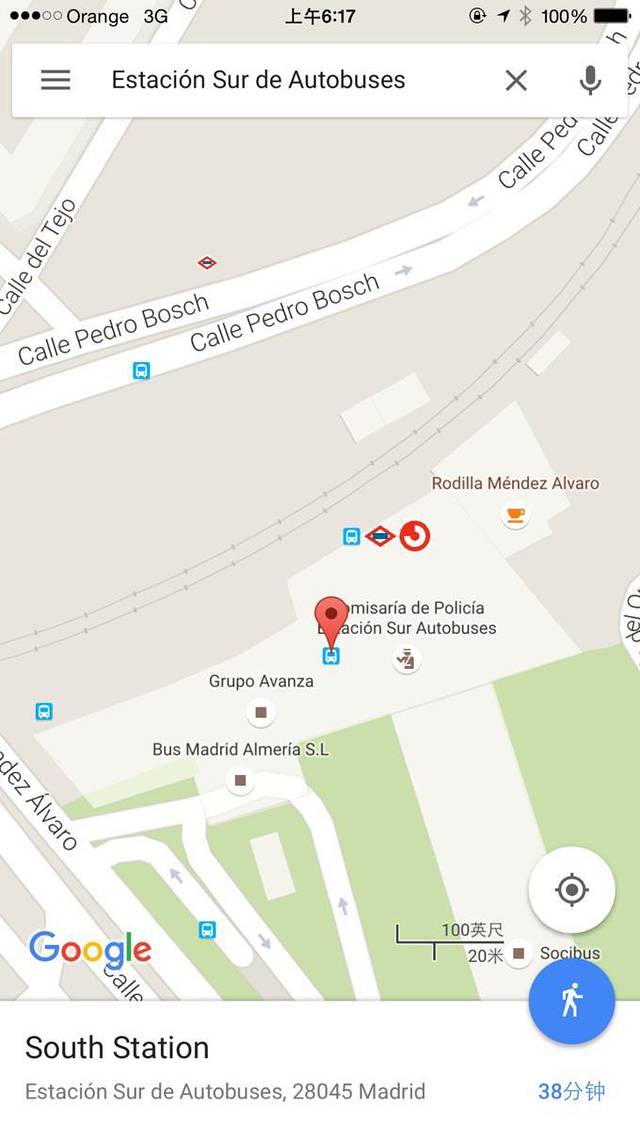Select Bus Madrid Almería S.L marker
The height and width of the screenshot is (1137, 640).
(240, 780)
